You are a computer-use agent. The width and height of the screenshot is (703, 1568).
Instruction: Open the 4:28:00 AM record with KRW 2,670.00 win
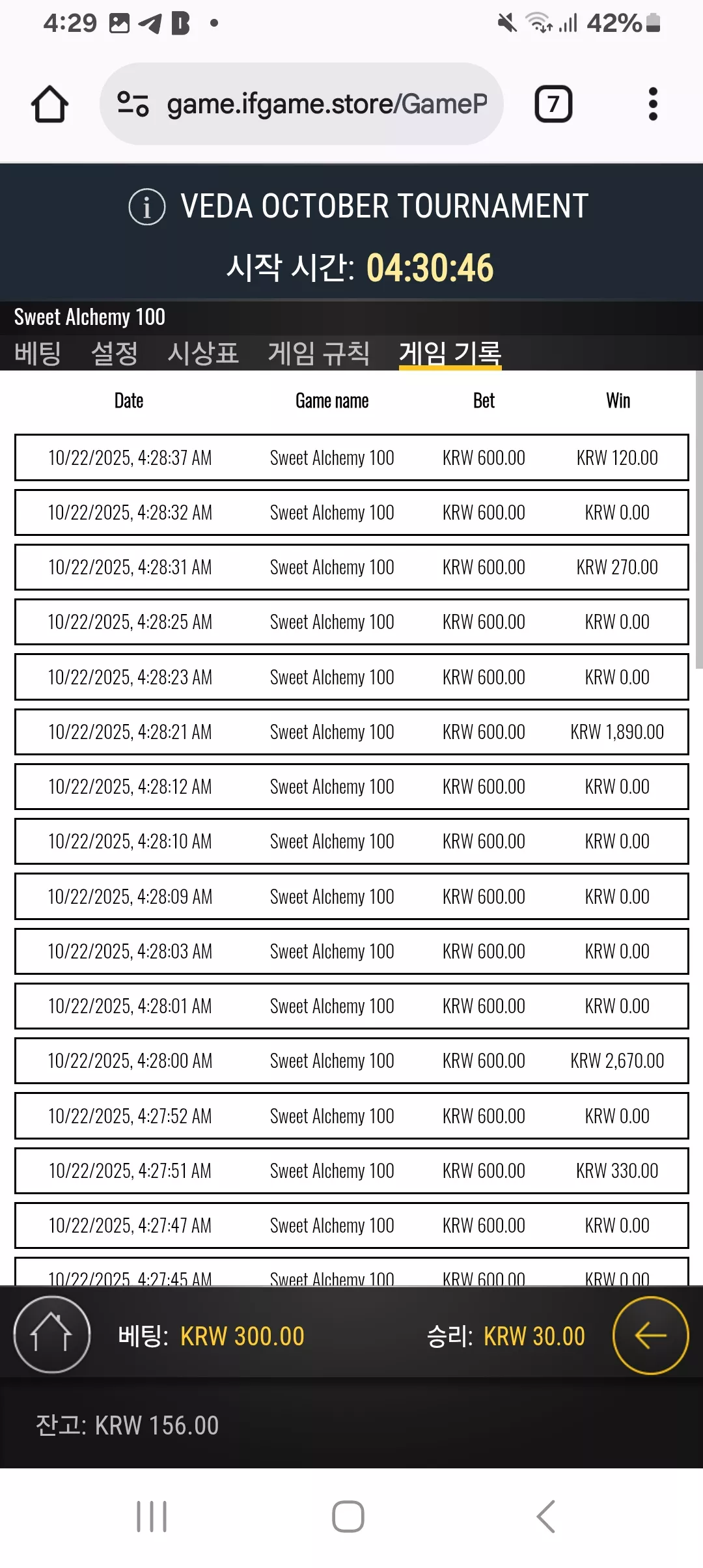point(351,1061)
